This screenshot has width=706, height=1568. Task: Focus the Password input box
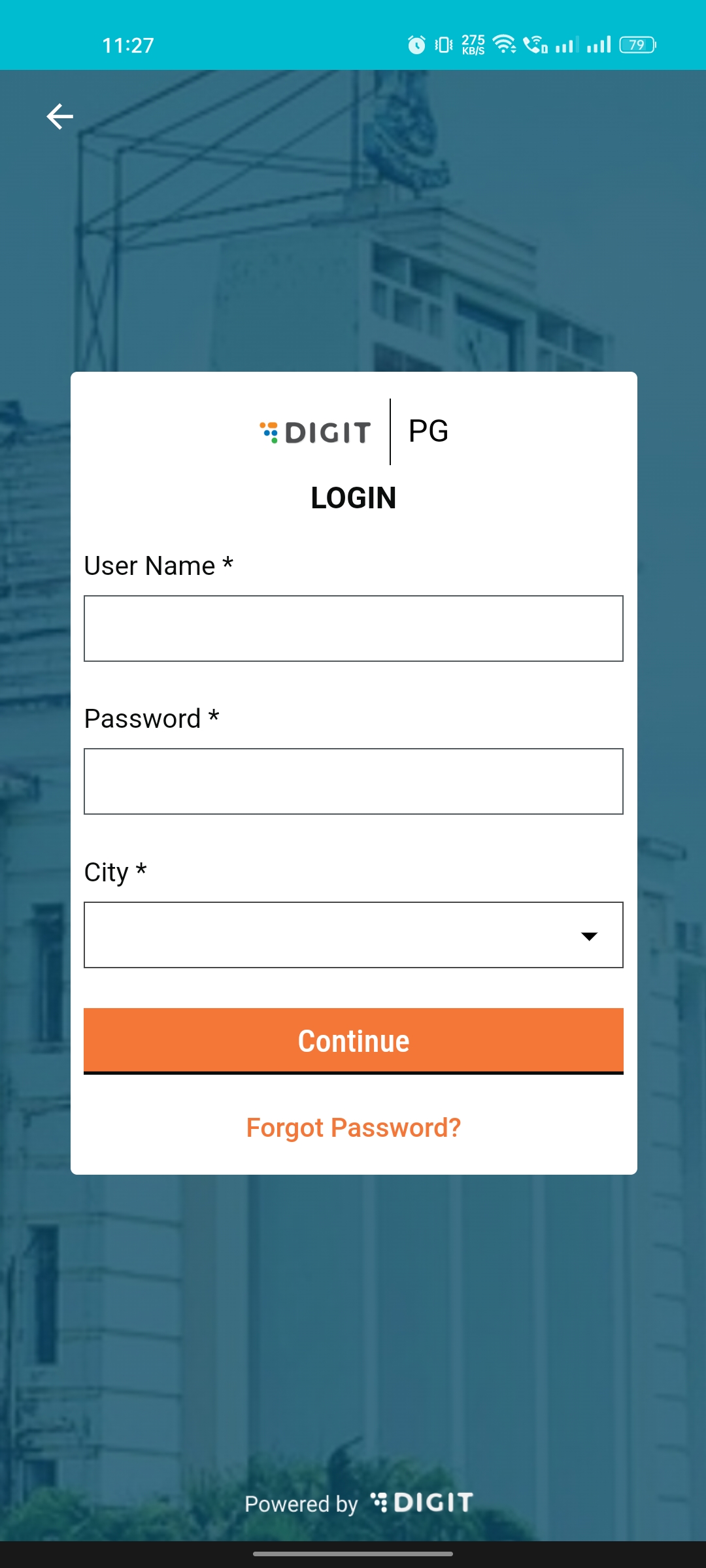click(354, 781)
